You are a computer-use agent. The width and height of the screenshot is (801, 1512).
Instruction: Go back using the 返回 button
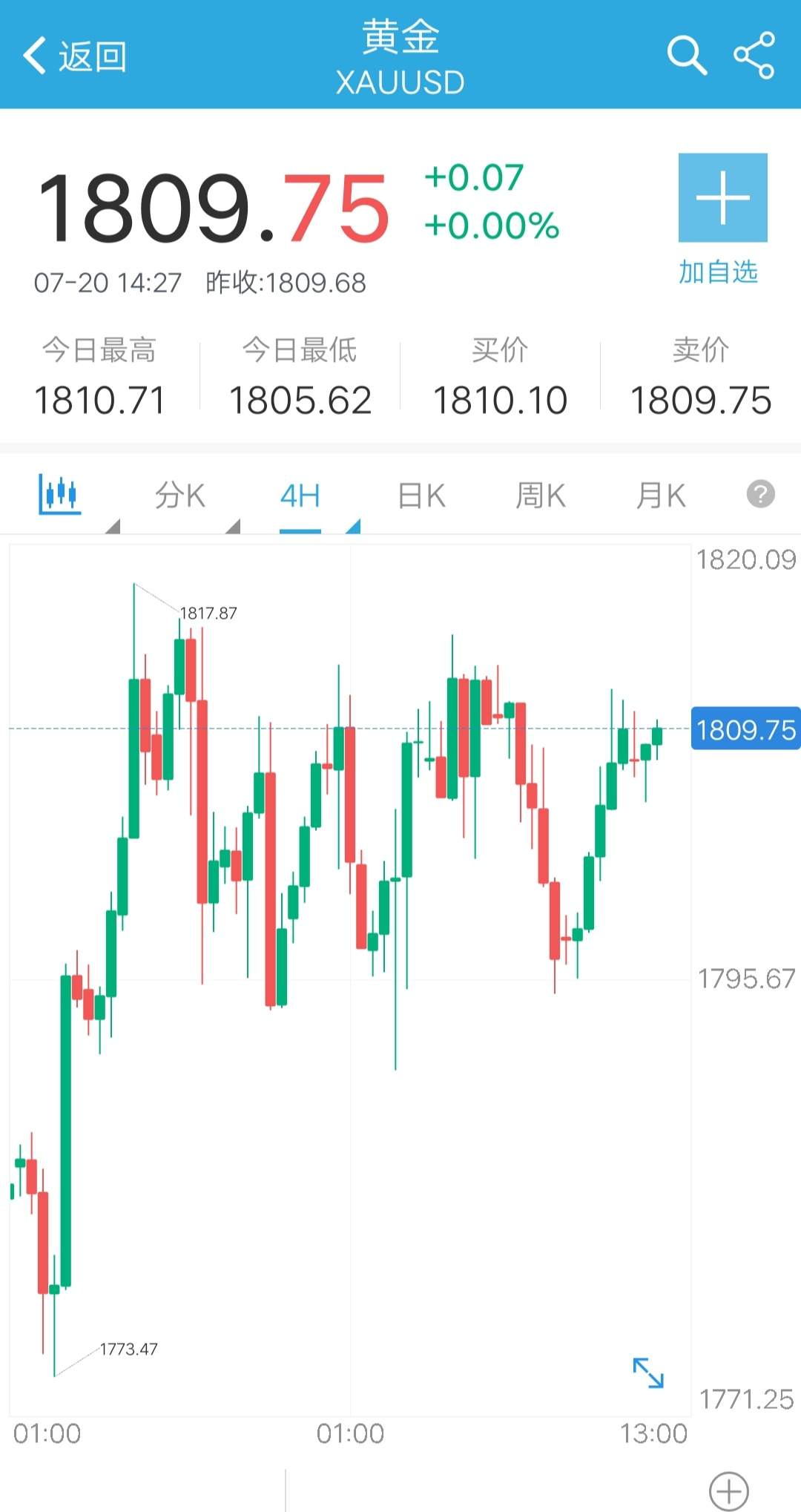coord(74,56)
